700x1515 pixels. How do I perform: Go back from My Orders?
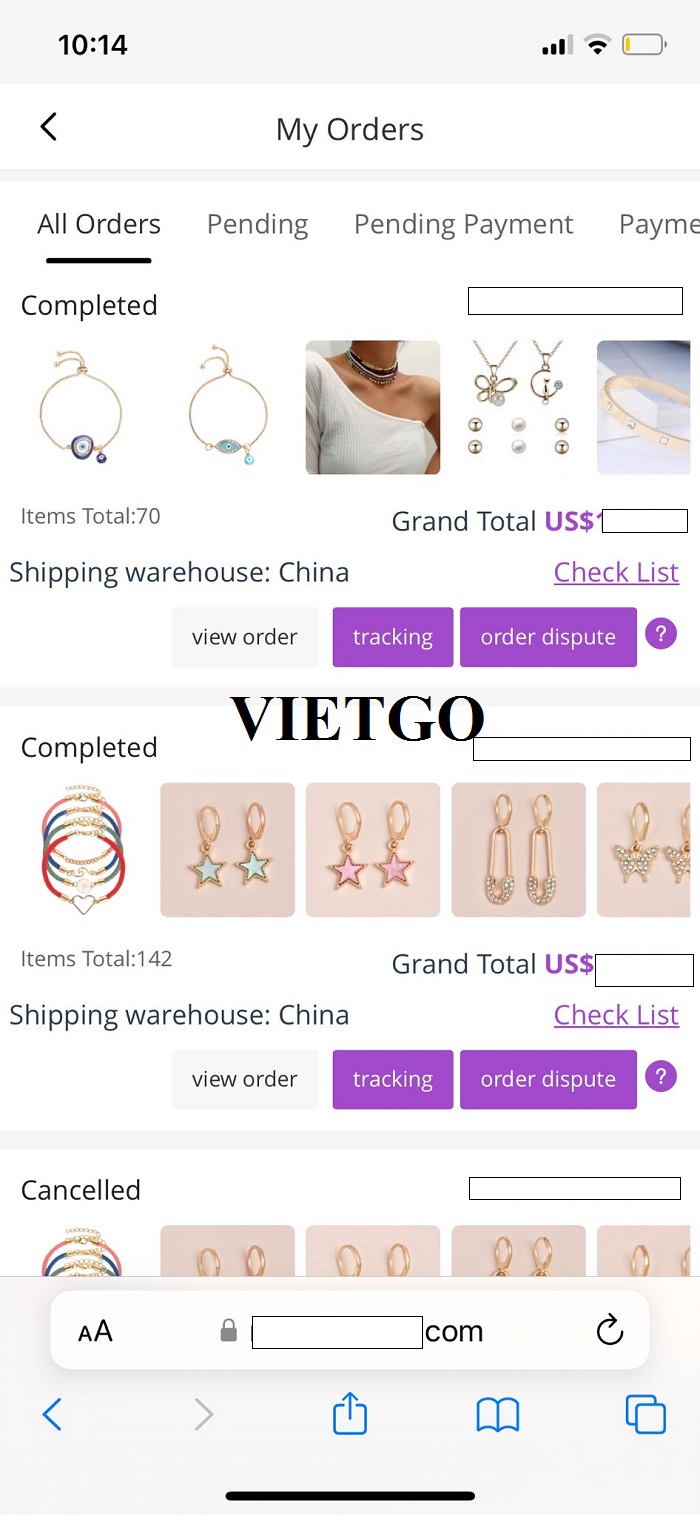click(48, 127)
